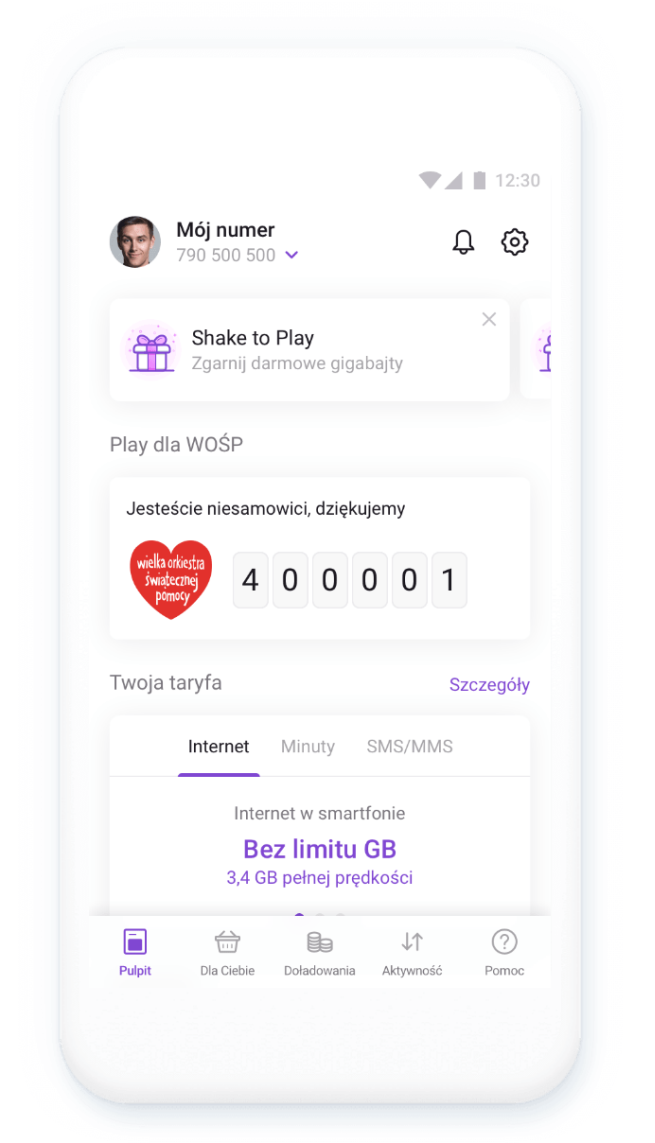The width and height of the screenshot is (655, 1143).
Task: Dismiss the Shake to Play banner
Action: (489, 319)
